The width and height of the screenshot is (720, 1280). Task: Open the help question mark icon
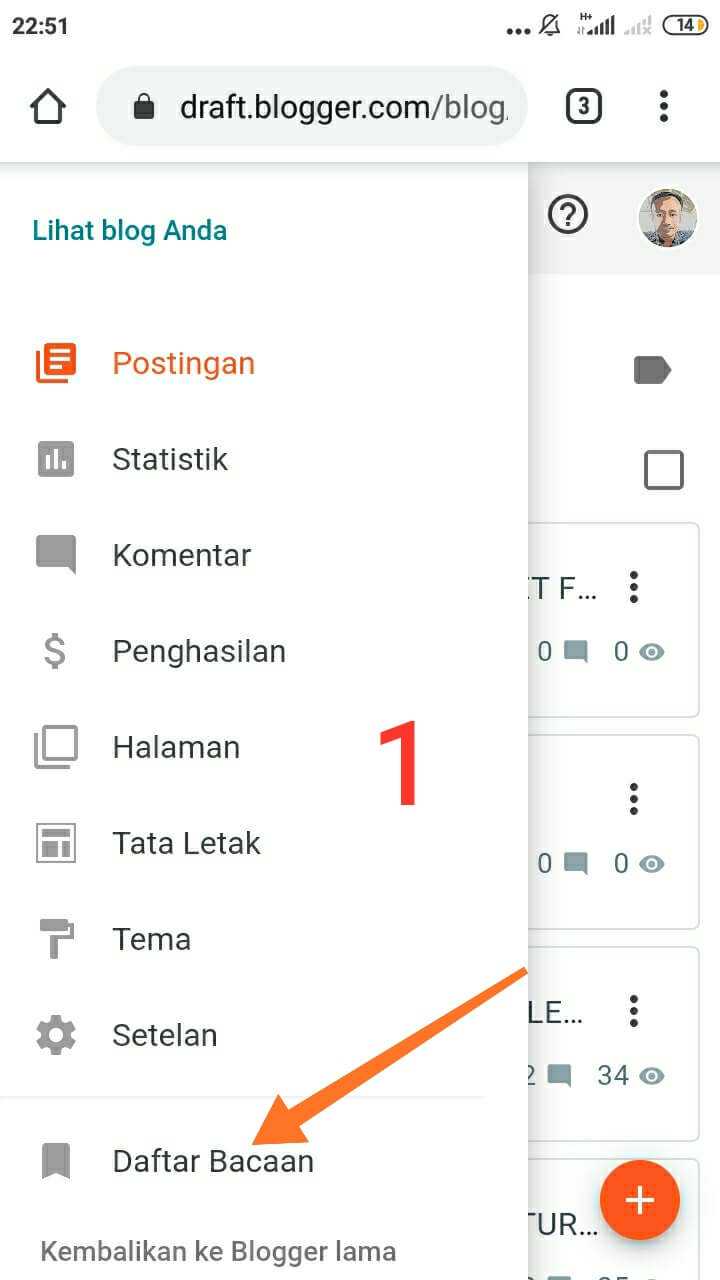pyautogui.click(x=568, y=215)
